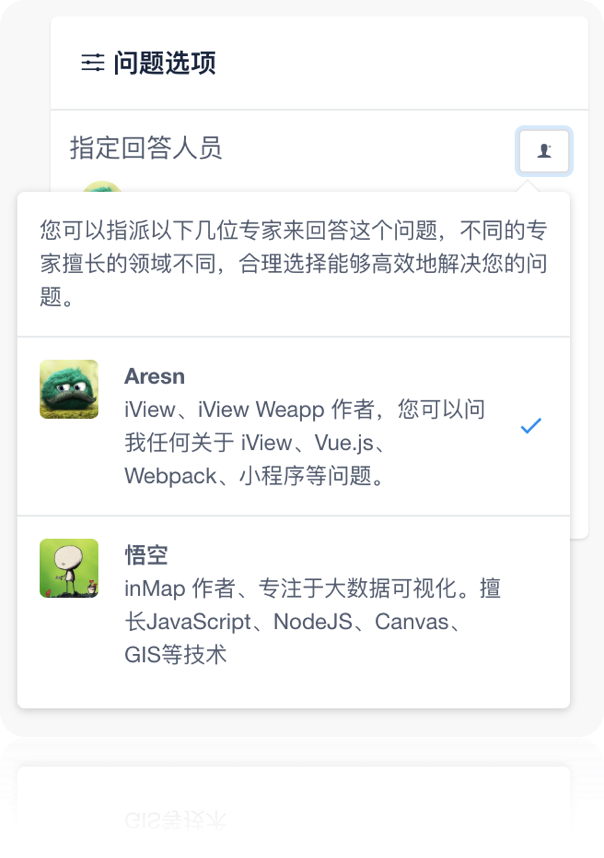Tap the assign-person icon button
This screenshot has height=858, width=604.
click(x=544, y=151)
